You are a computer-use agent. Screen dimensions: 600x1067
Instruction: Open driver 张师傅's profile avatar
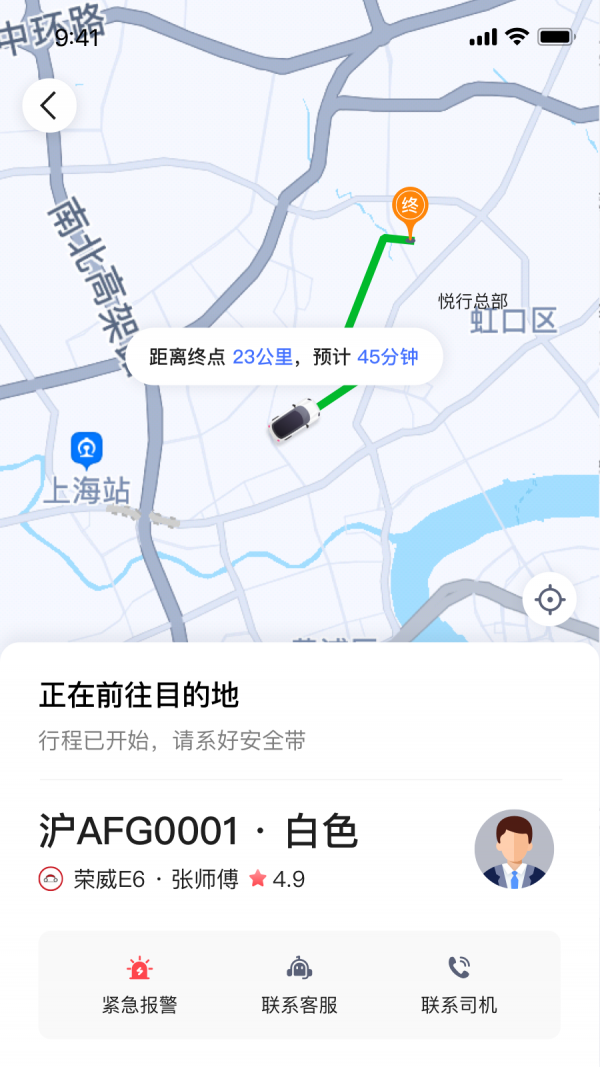pos(514,849)
